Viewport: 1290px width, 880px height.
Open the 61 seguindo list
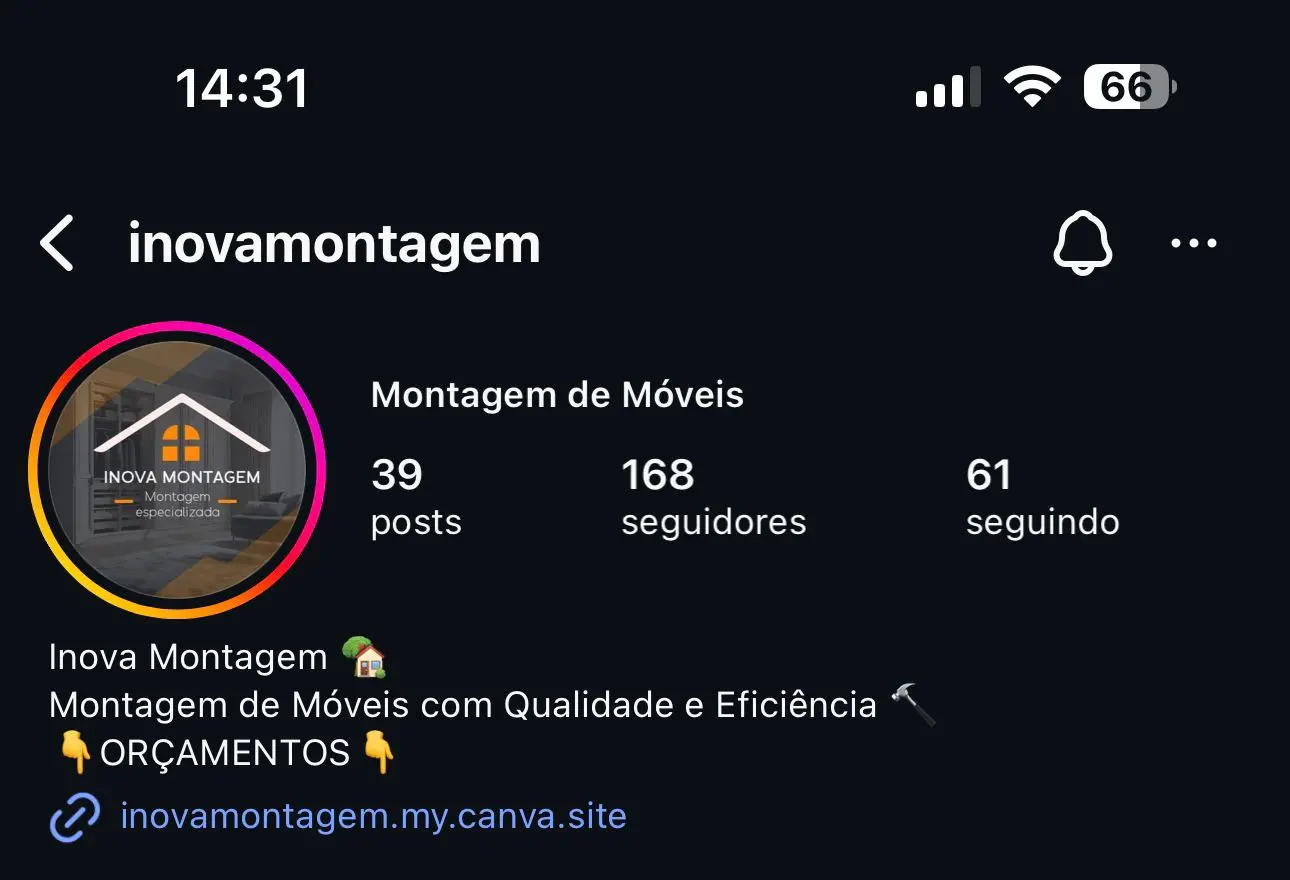1041,496
